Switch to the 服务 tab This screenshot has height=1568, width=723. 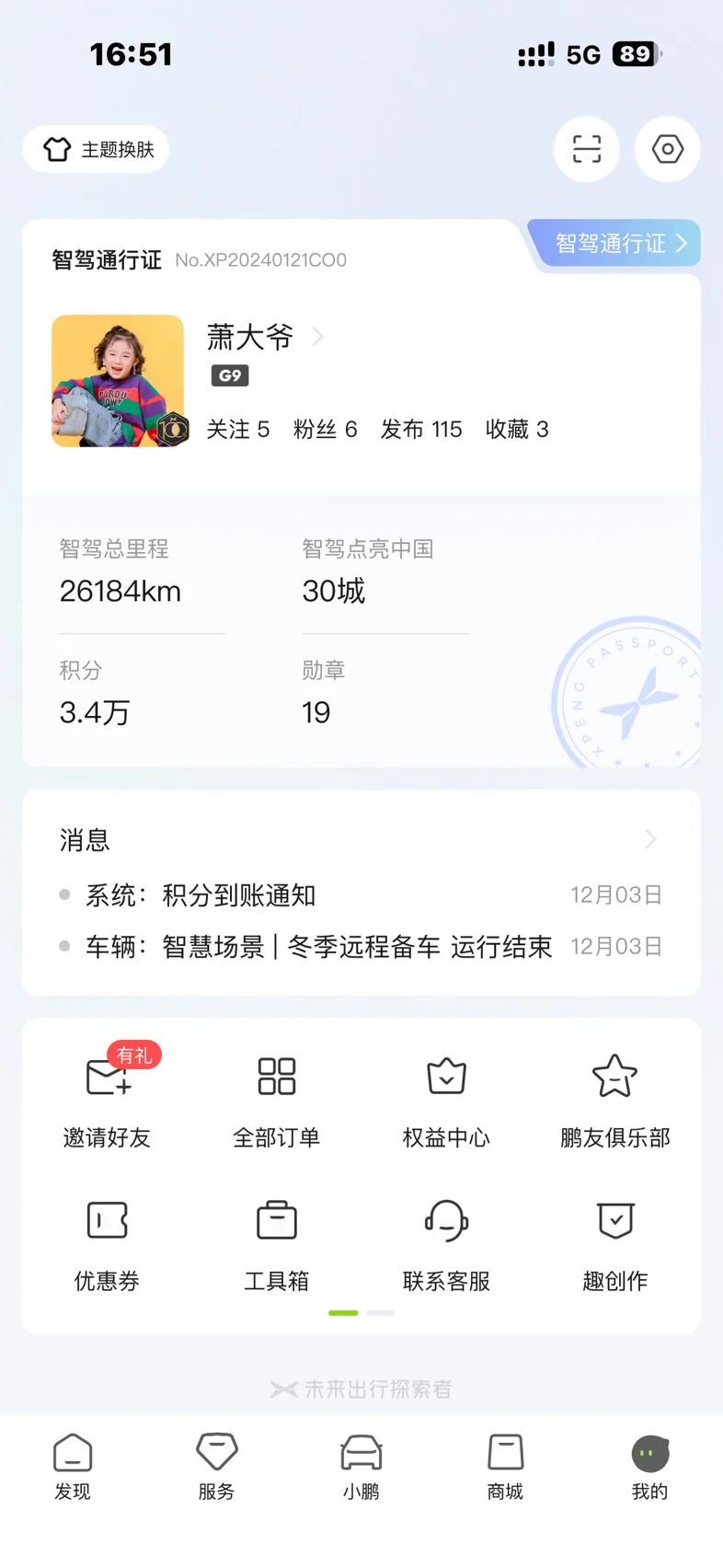pos(217,1467)
